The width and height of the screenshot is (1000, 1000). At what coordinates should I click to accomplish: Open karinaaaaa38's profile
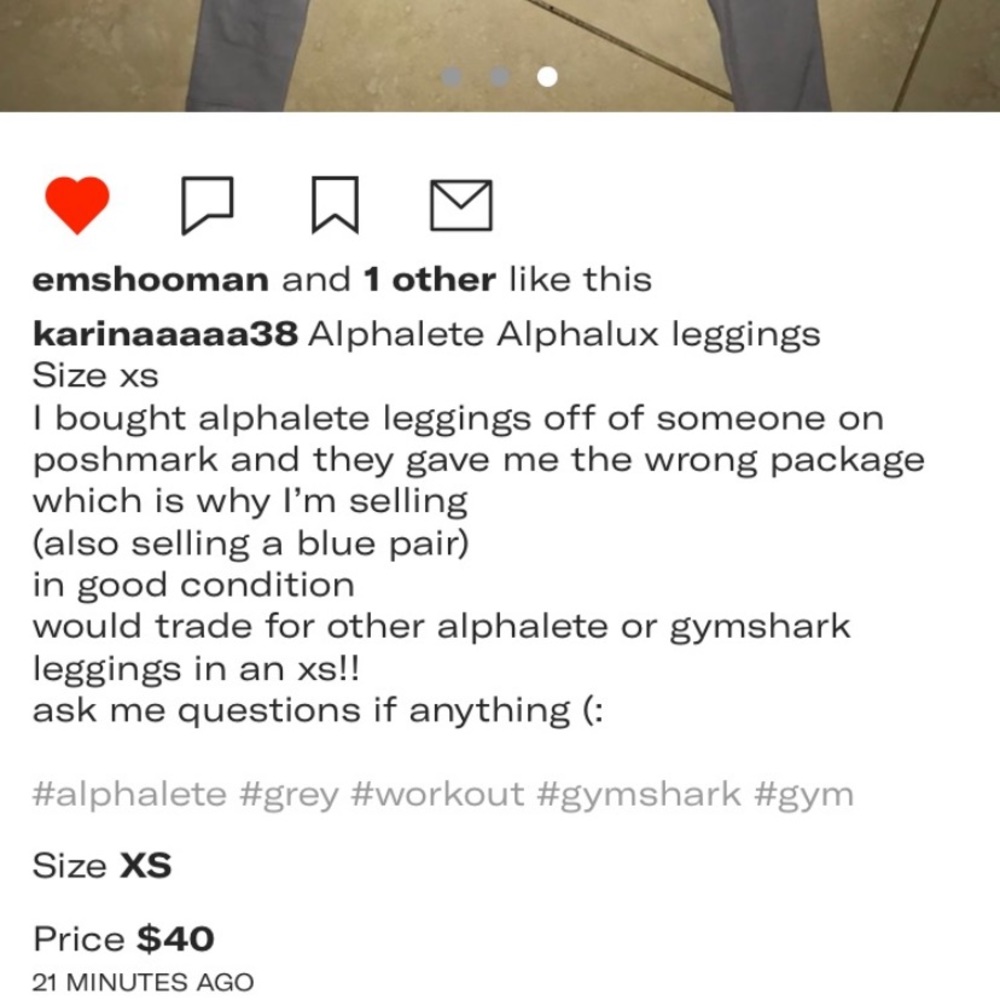tap(165, 333)
